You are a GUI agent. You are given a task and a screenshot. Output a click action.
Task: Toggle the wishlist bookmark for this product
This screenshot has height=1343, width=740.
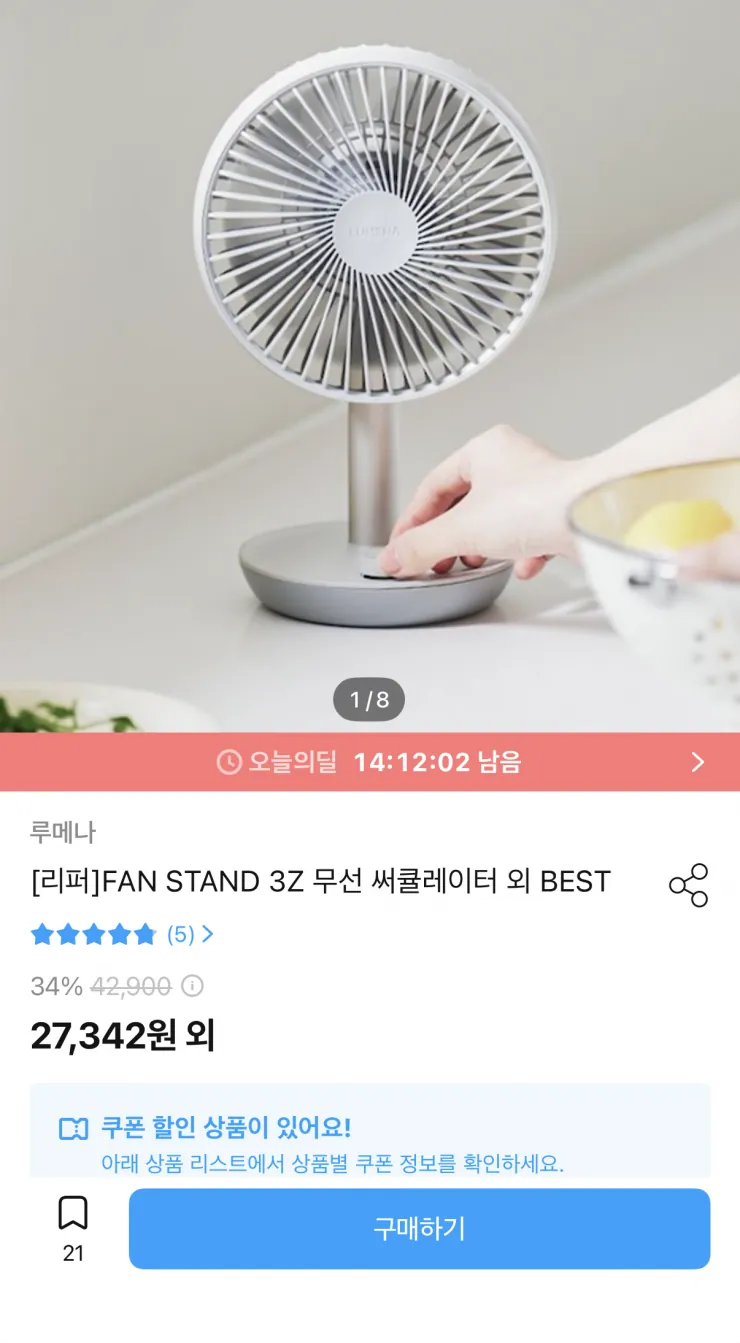73,1213
